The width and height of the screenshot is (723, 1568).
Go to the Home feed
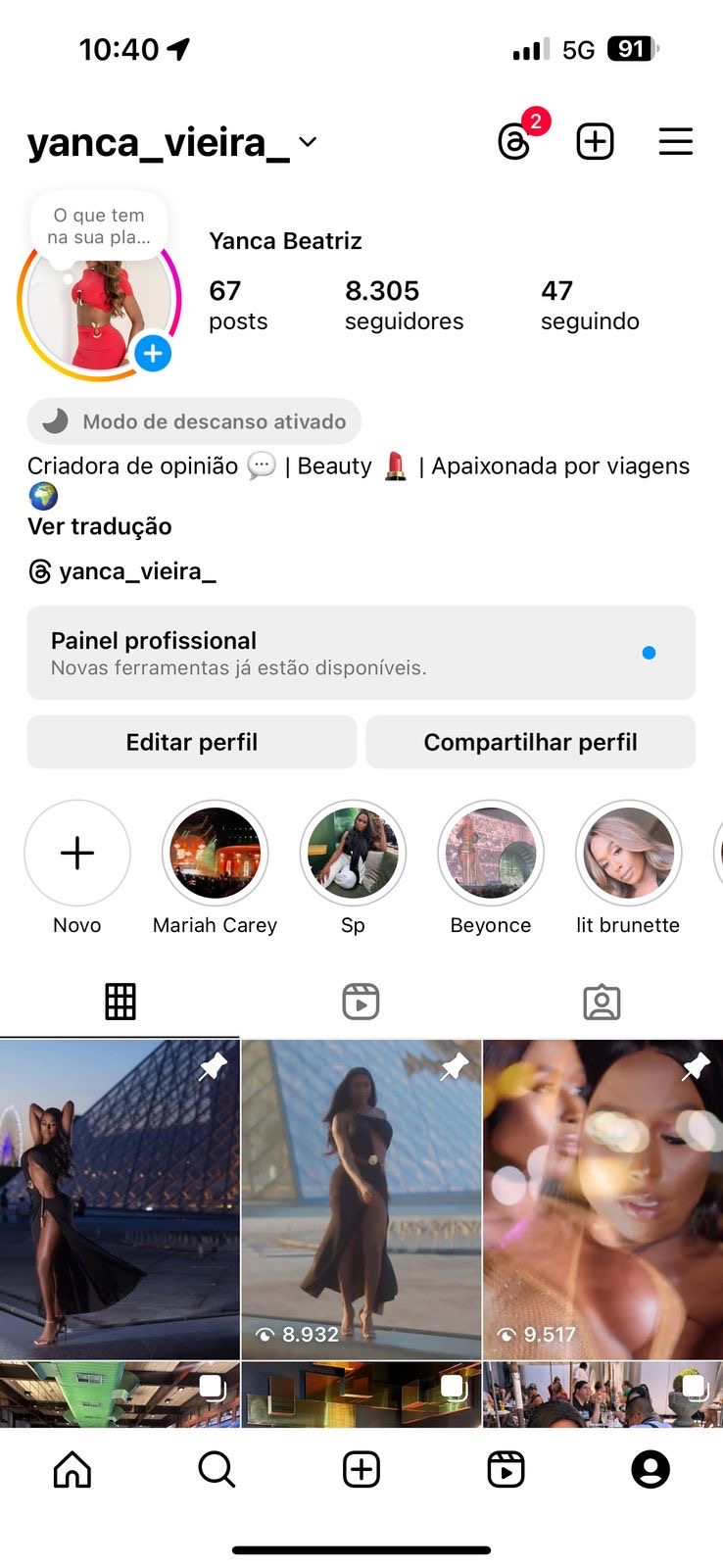click(72, 1469)
